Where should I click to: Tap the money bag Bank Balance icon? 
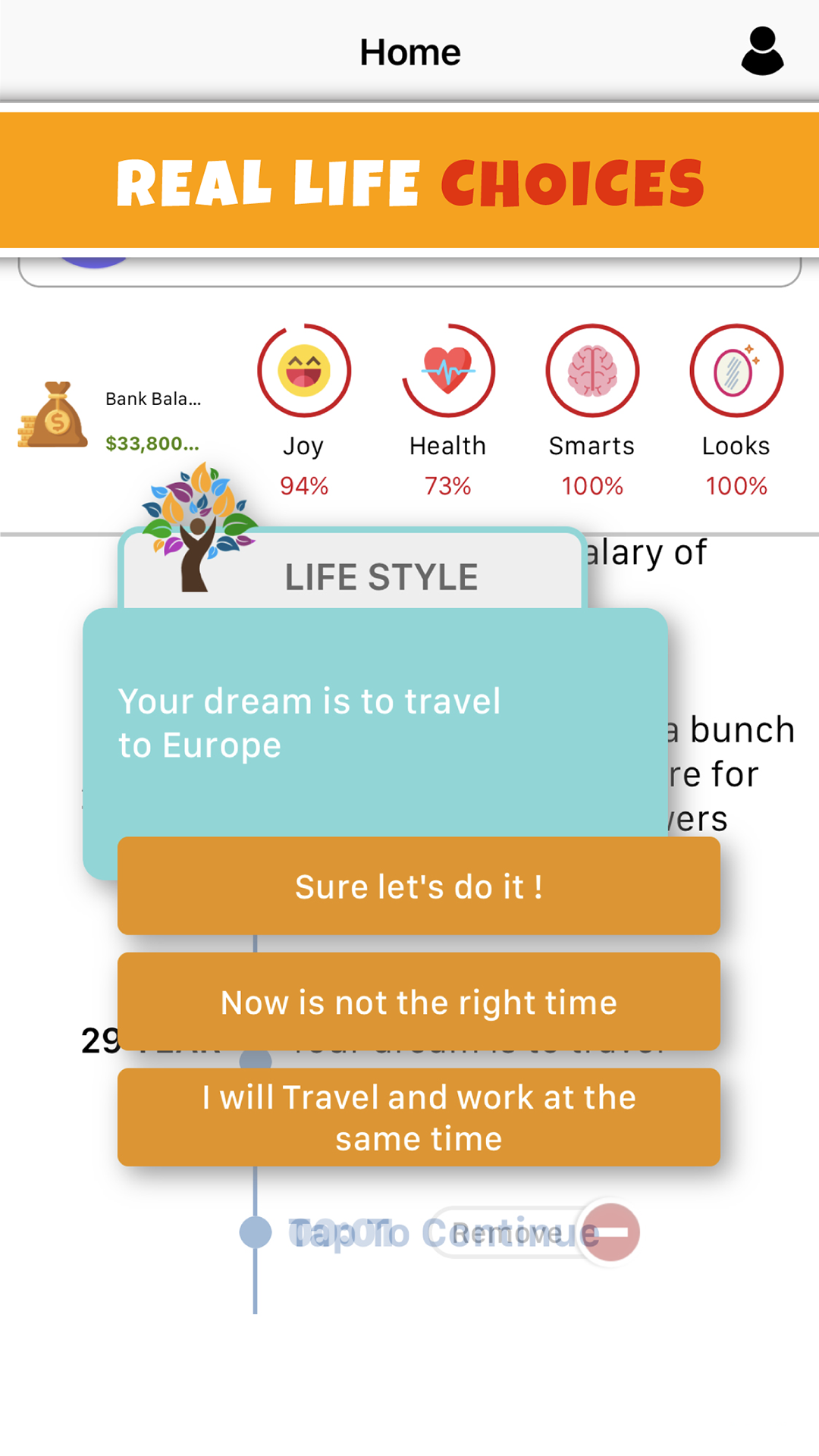[52, 415]
